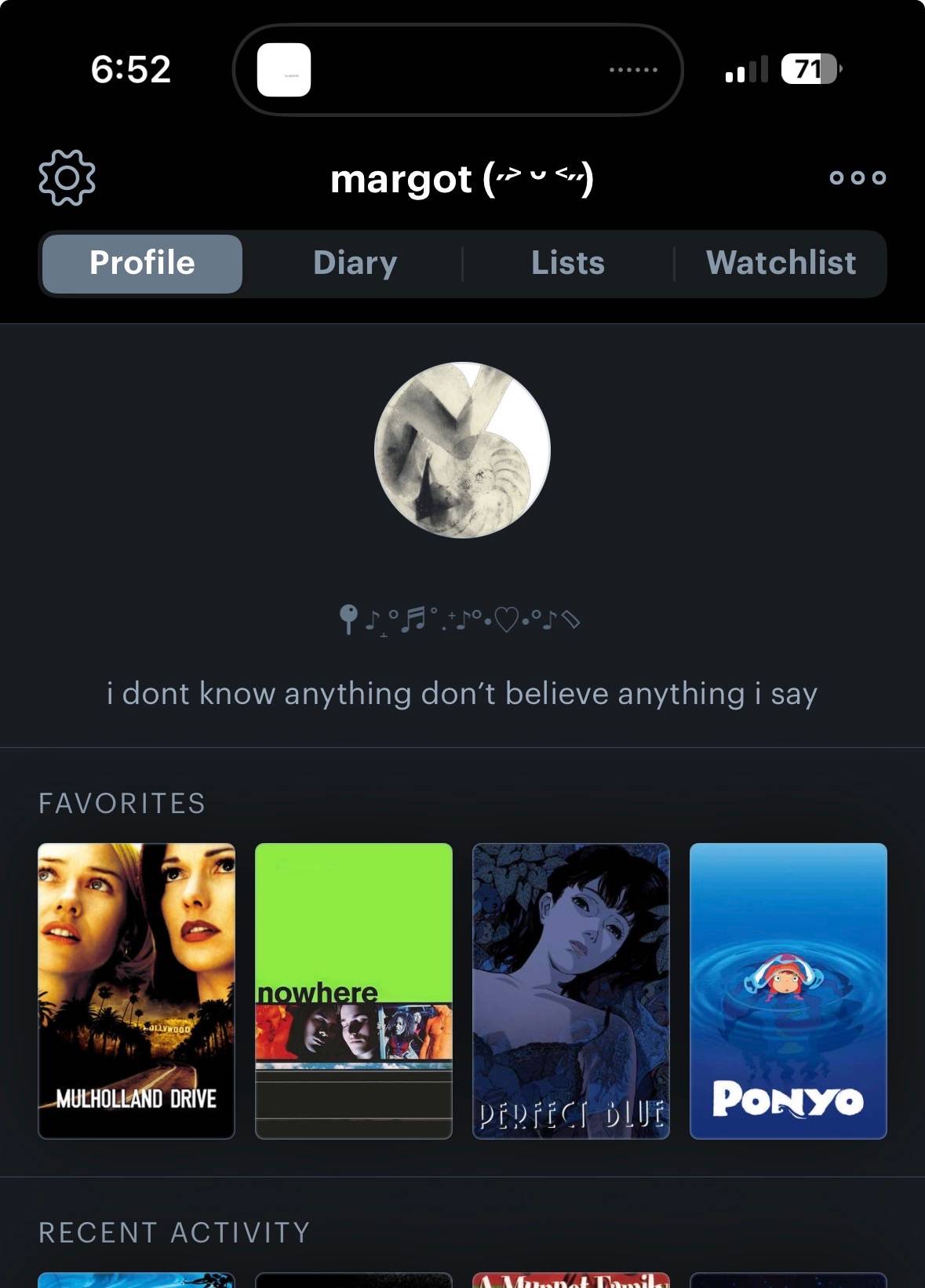Switch to the Watchlist tab
This screenshot has height=1288, width=925.
pos(781,263)
